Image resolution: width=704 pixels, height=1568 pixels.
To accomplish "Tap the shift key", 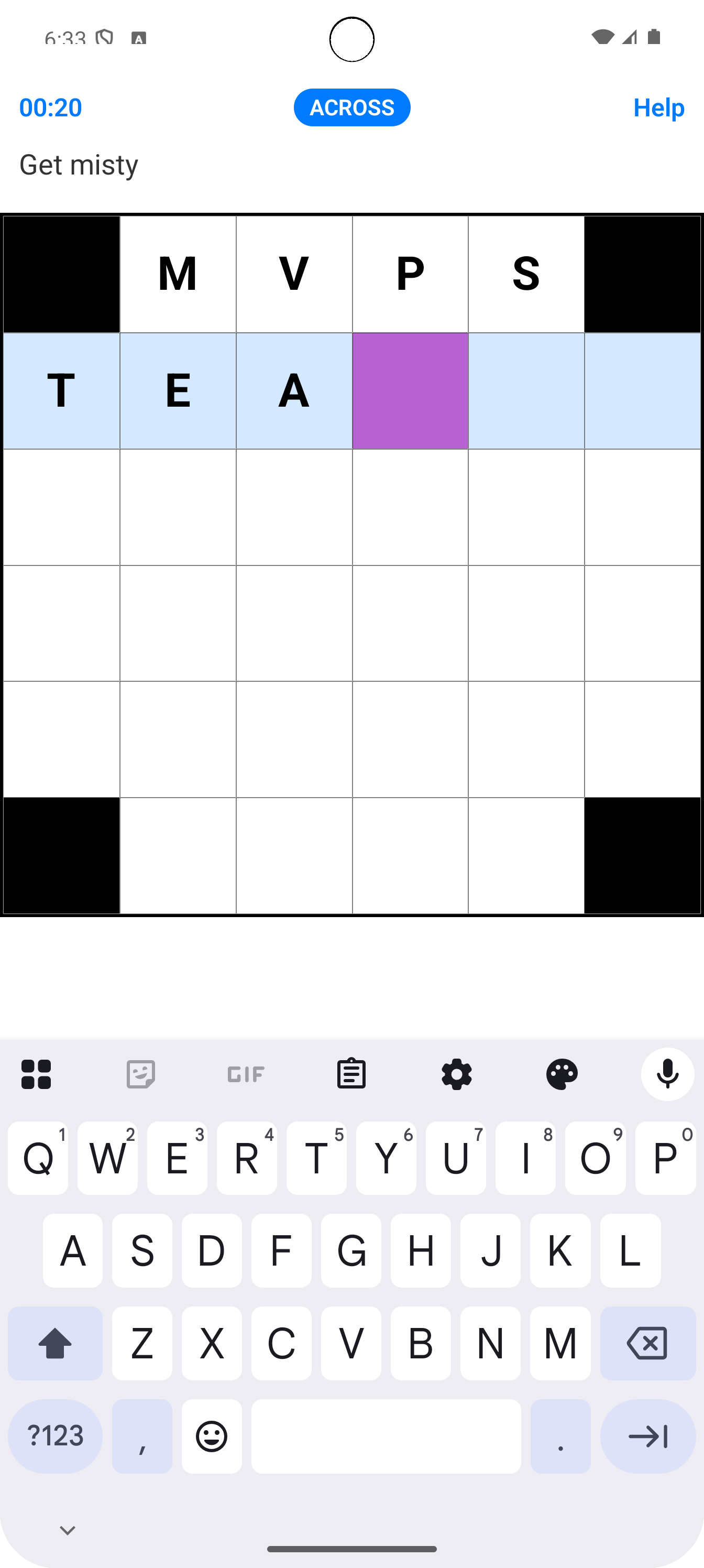I will click(x=56, y=1343).
